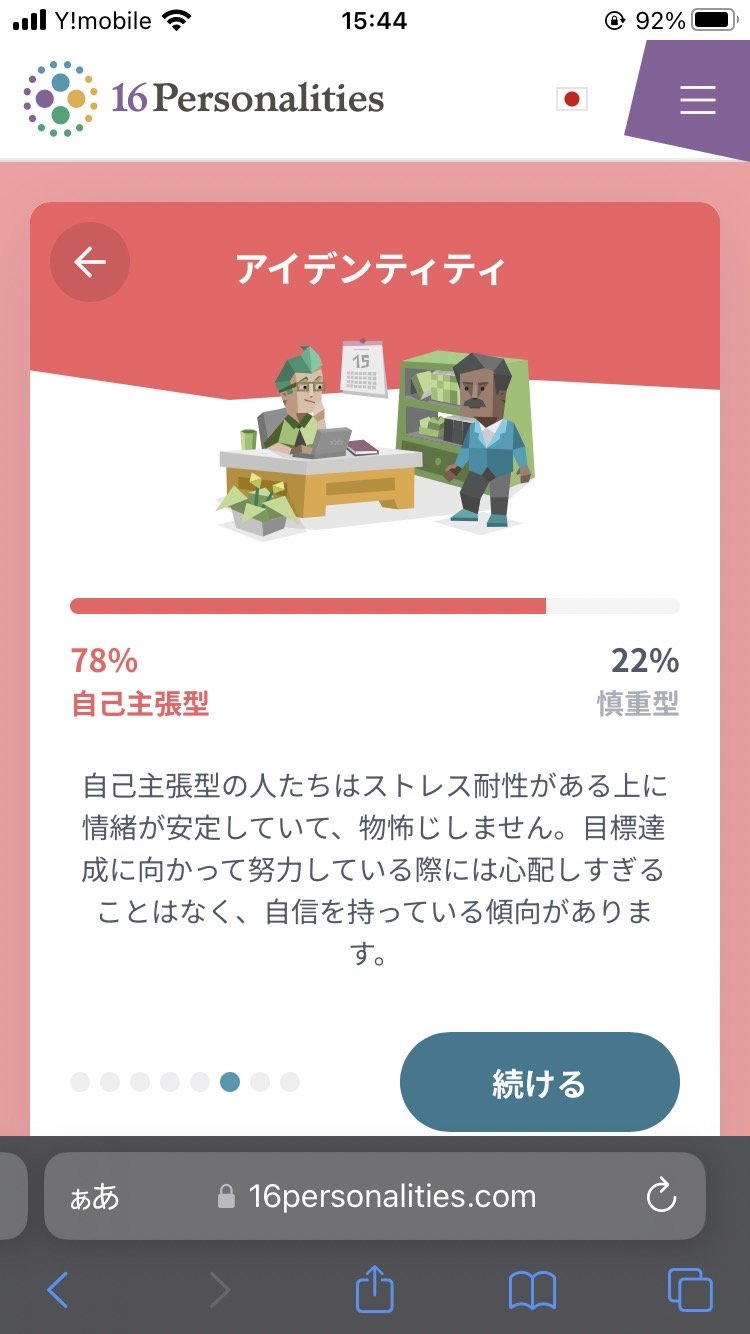
Task: Go back with the card's arrow button
Action: [x=90, y=263]
